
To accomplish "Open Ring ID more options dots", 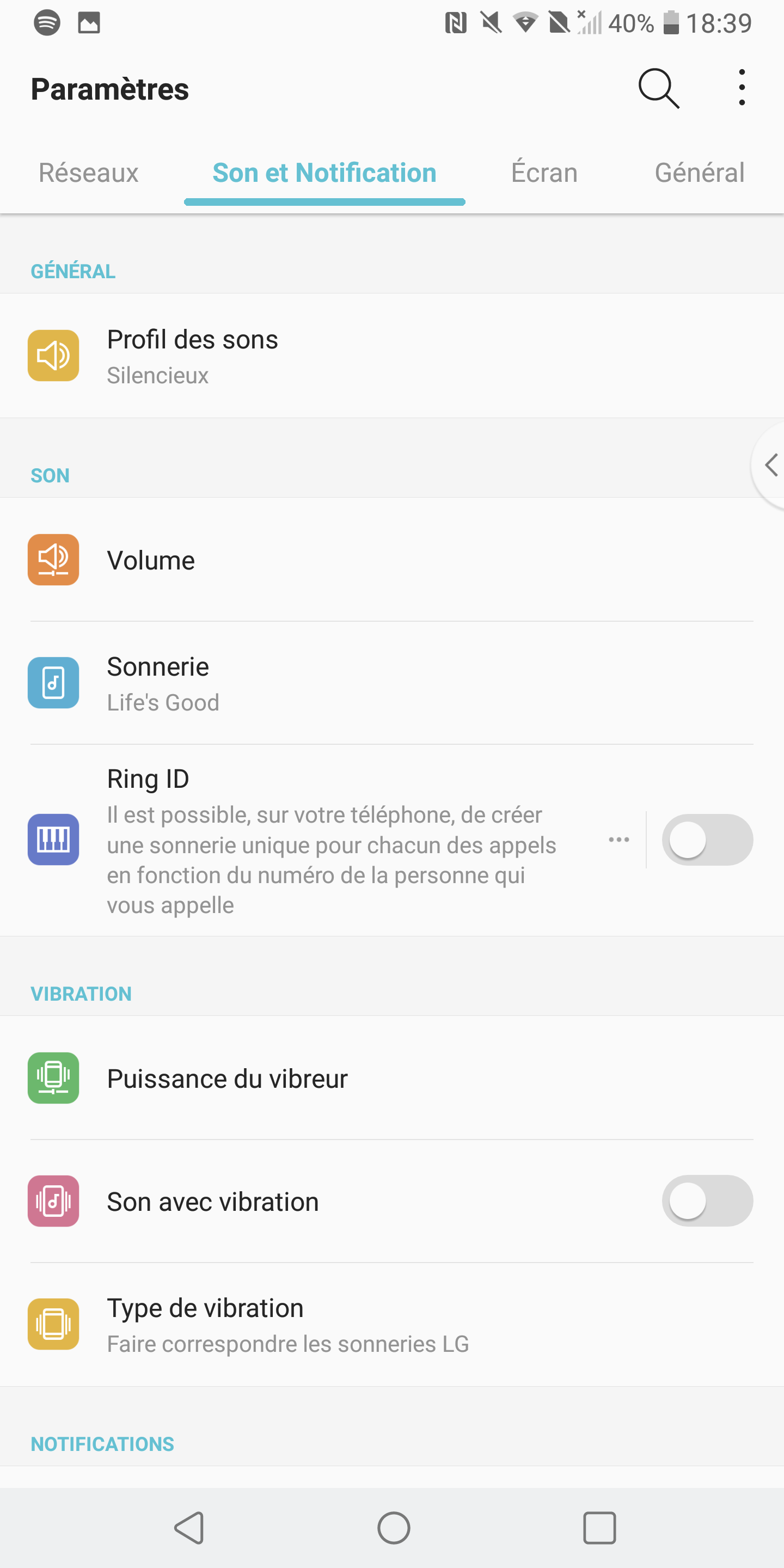I will [619, 840].
